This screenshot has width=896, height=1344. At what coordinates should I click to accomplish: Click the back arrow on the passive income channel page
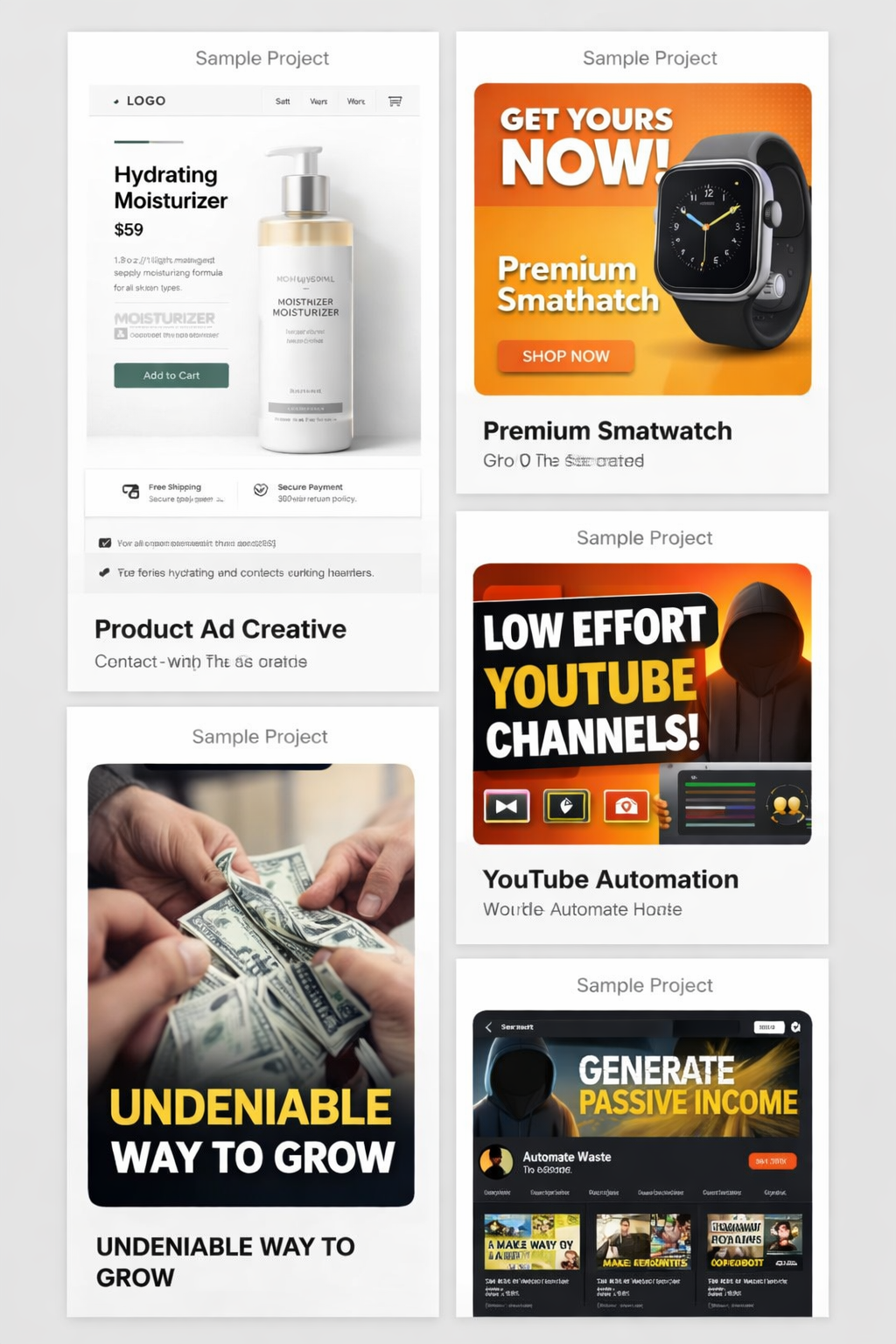(488, 1027)
